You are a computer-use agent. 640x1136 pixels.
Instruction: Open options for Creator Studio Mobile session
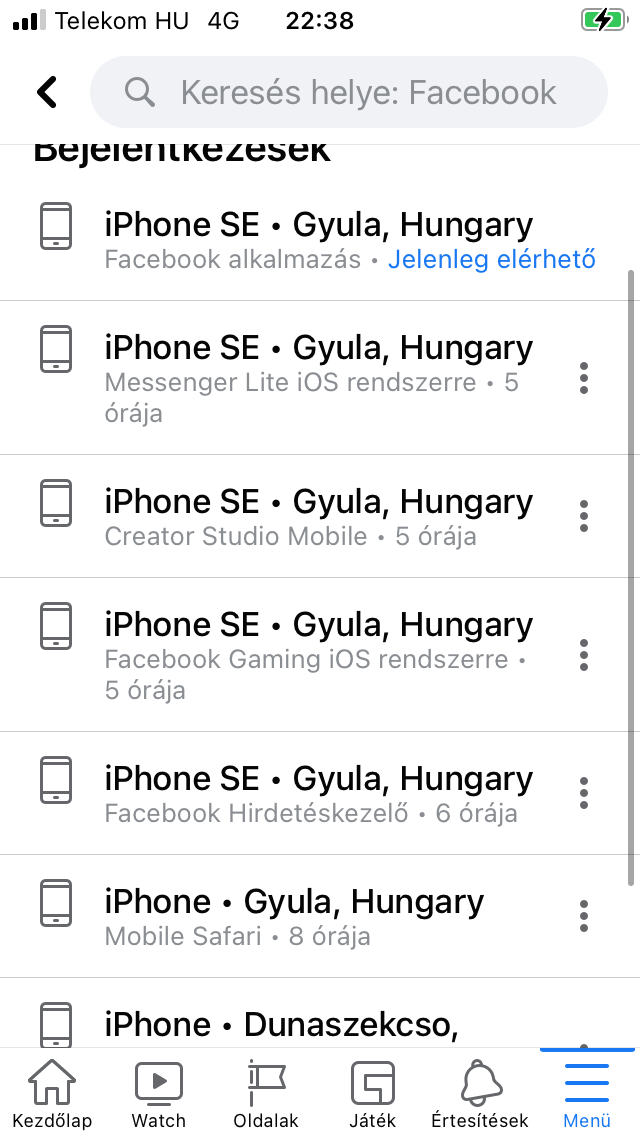click(584, 516)
